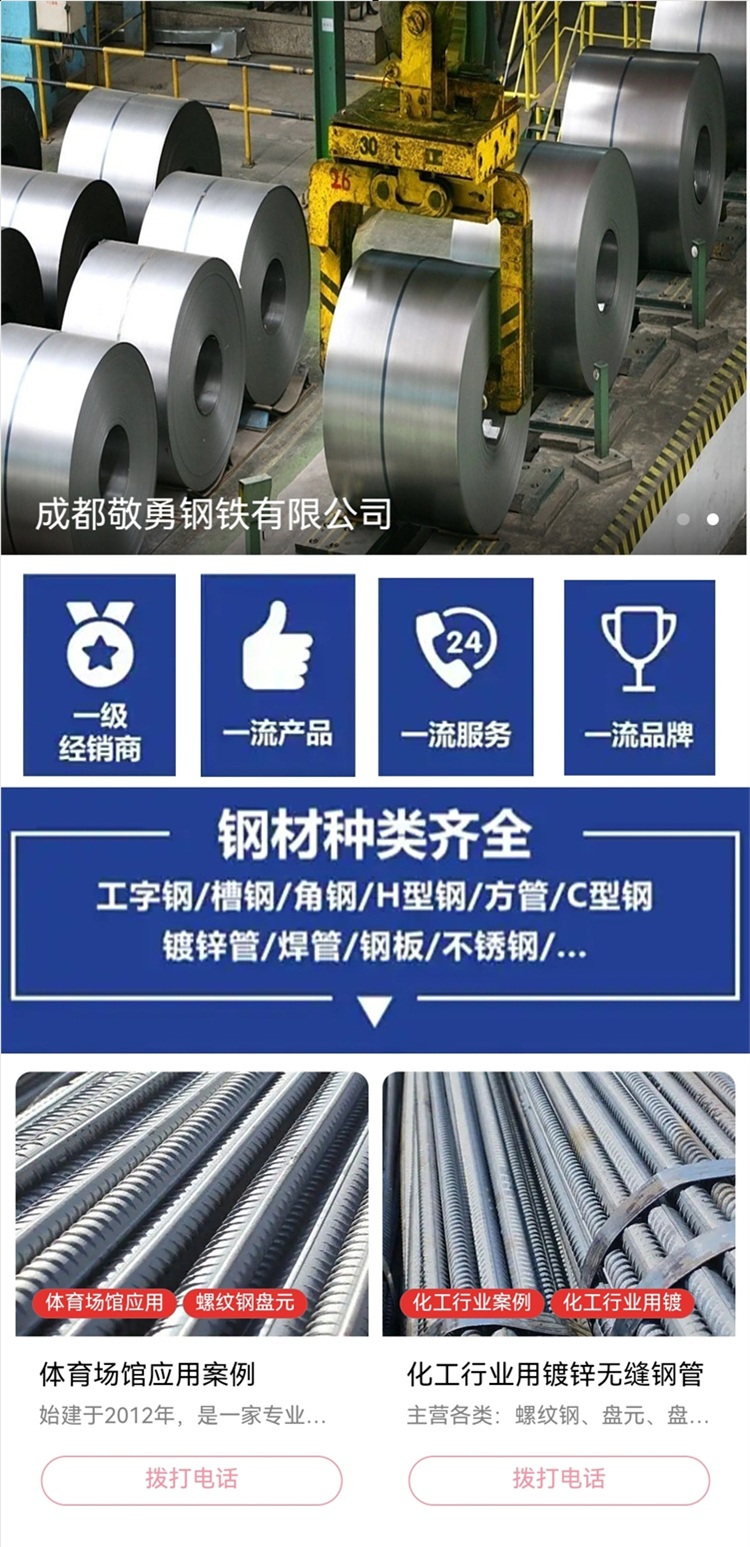This screenshot has width=750, height=1547.
Task: Open the 钢材种类齐全 banner
Action: (375, 920)
